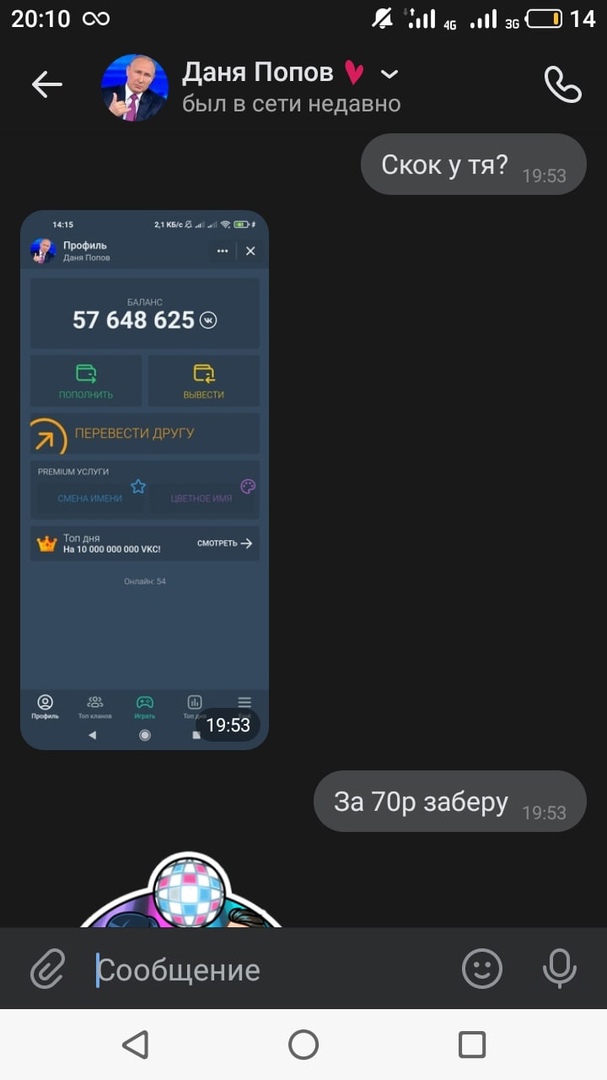Focus the Сообщение text field
The height and width of the screenshot is (1080, 607).
click(260, 969)
